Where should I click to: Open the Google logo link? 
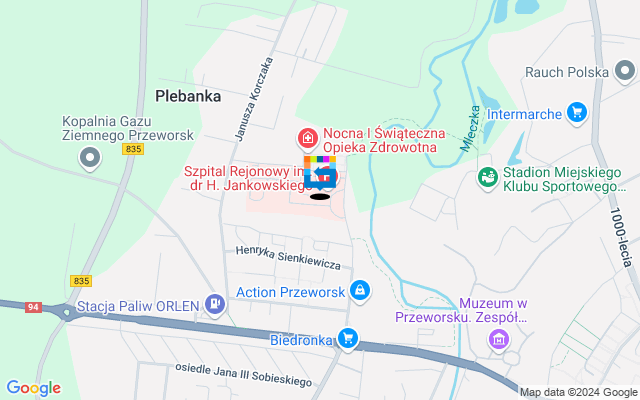point(33,388)
